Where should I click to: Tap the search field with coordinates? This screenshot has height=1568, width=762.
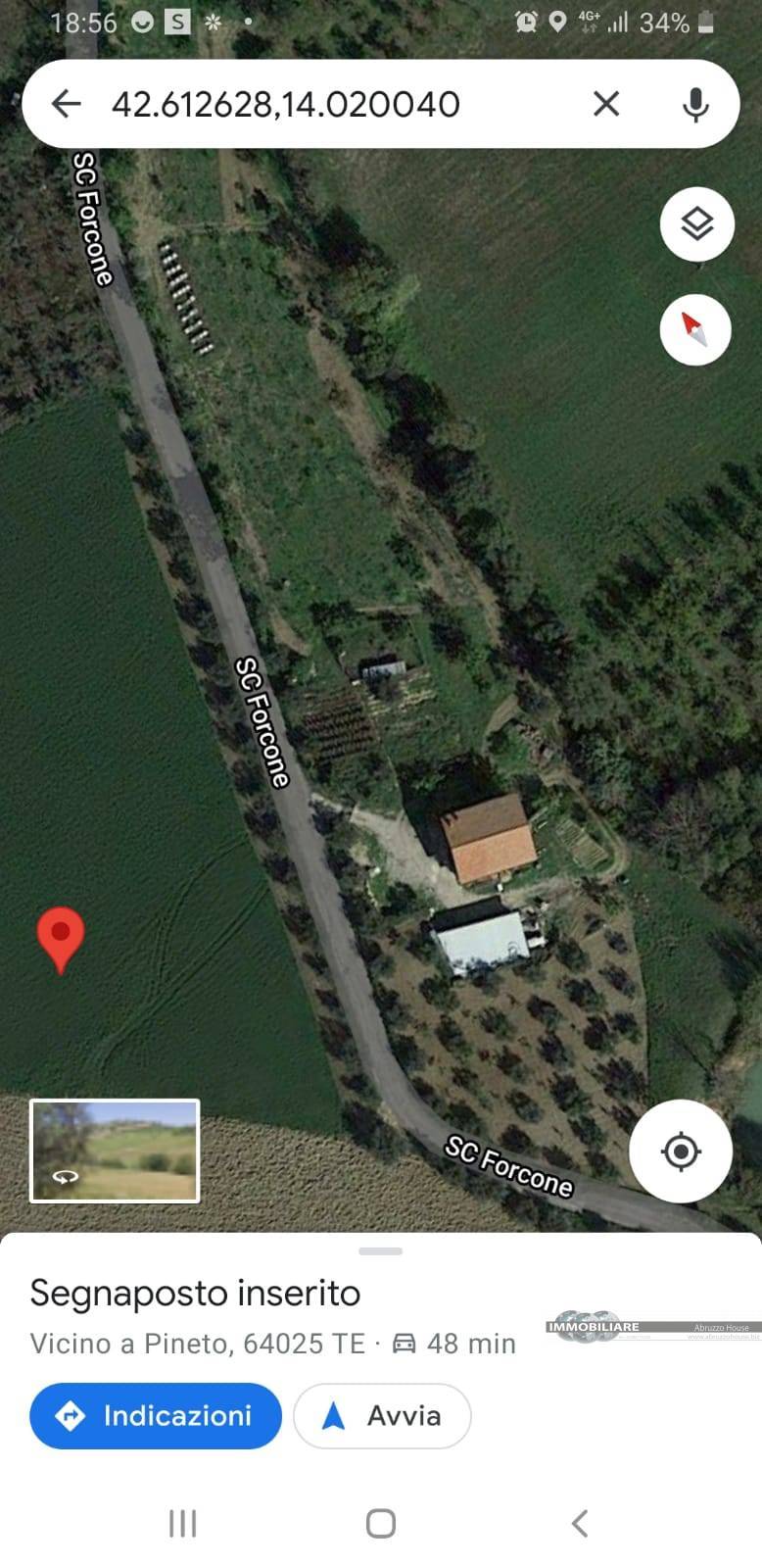(323, 104)
